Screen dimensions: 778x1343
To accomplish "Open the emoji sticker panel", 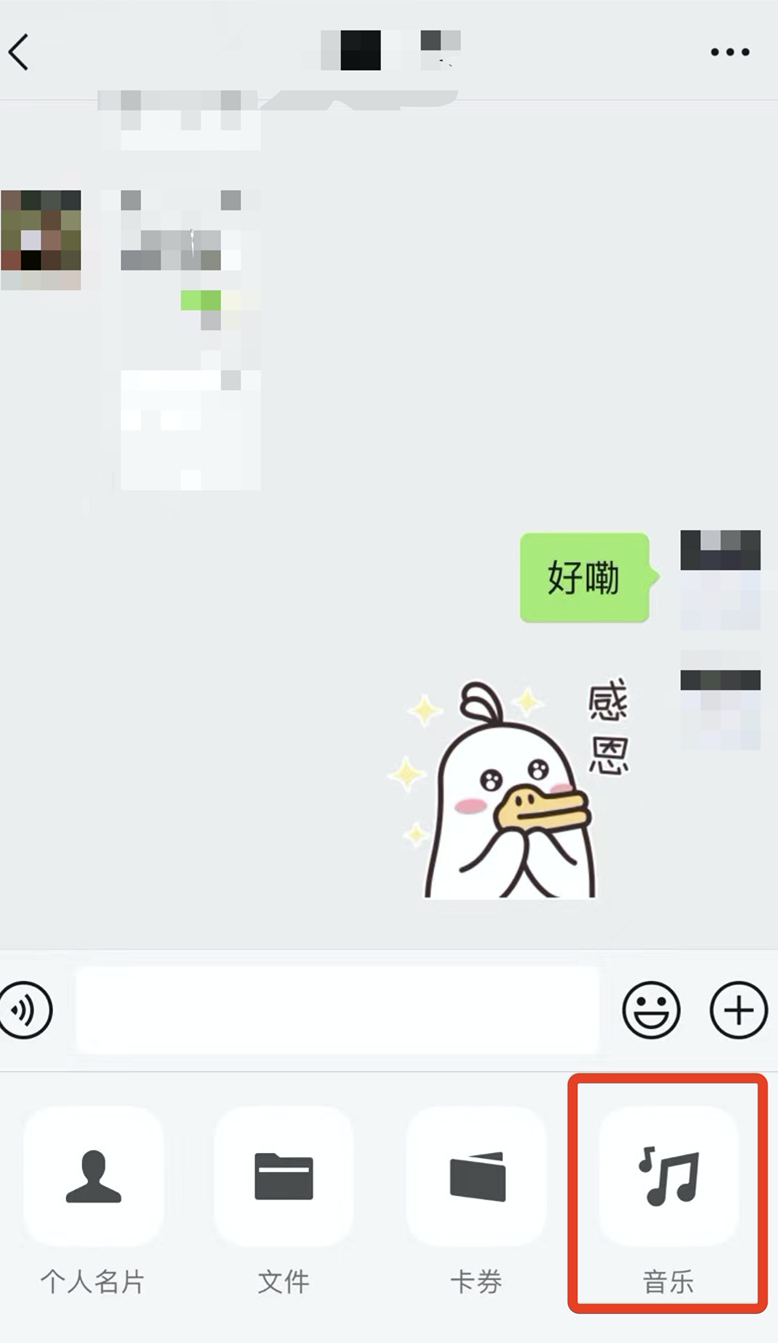I will coord(651,1010).
